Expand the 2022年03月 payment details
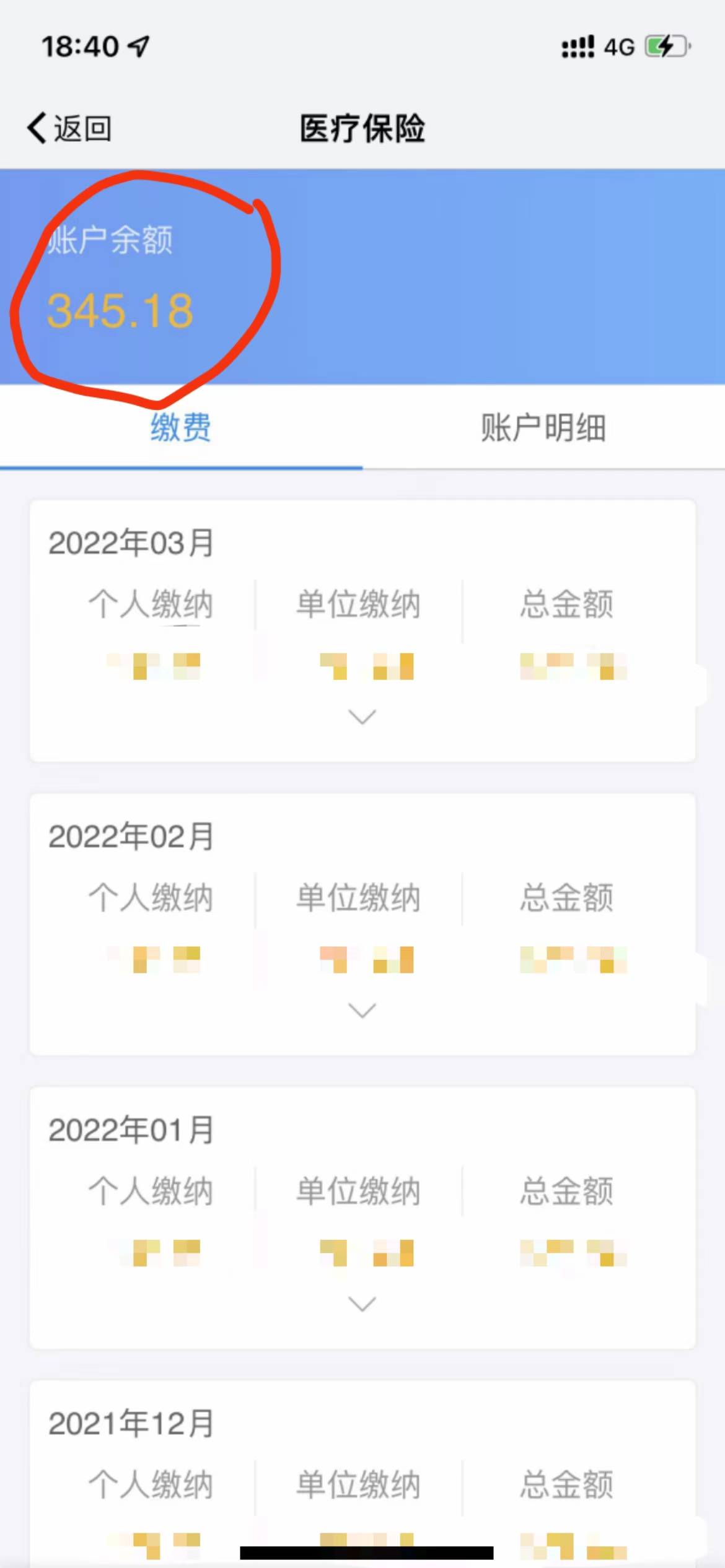The width and height of the screenshot is (725, 1568). (362, 717)
